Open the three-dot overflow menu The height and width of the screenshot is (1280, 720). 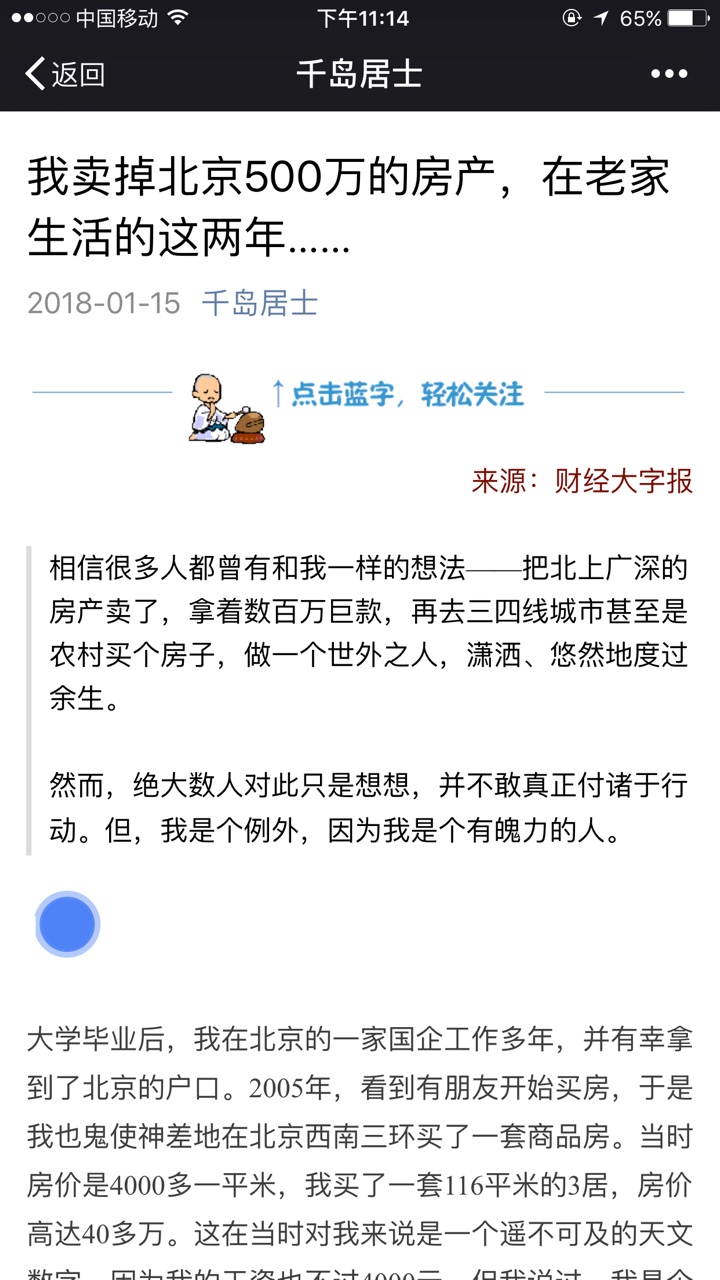point(669,74)
